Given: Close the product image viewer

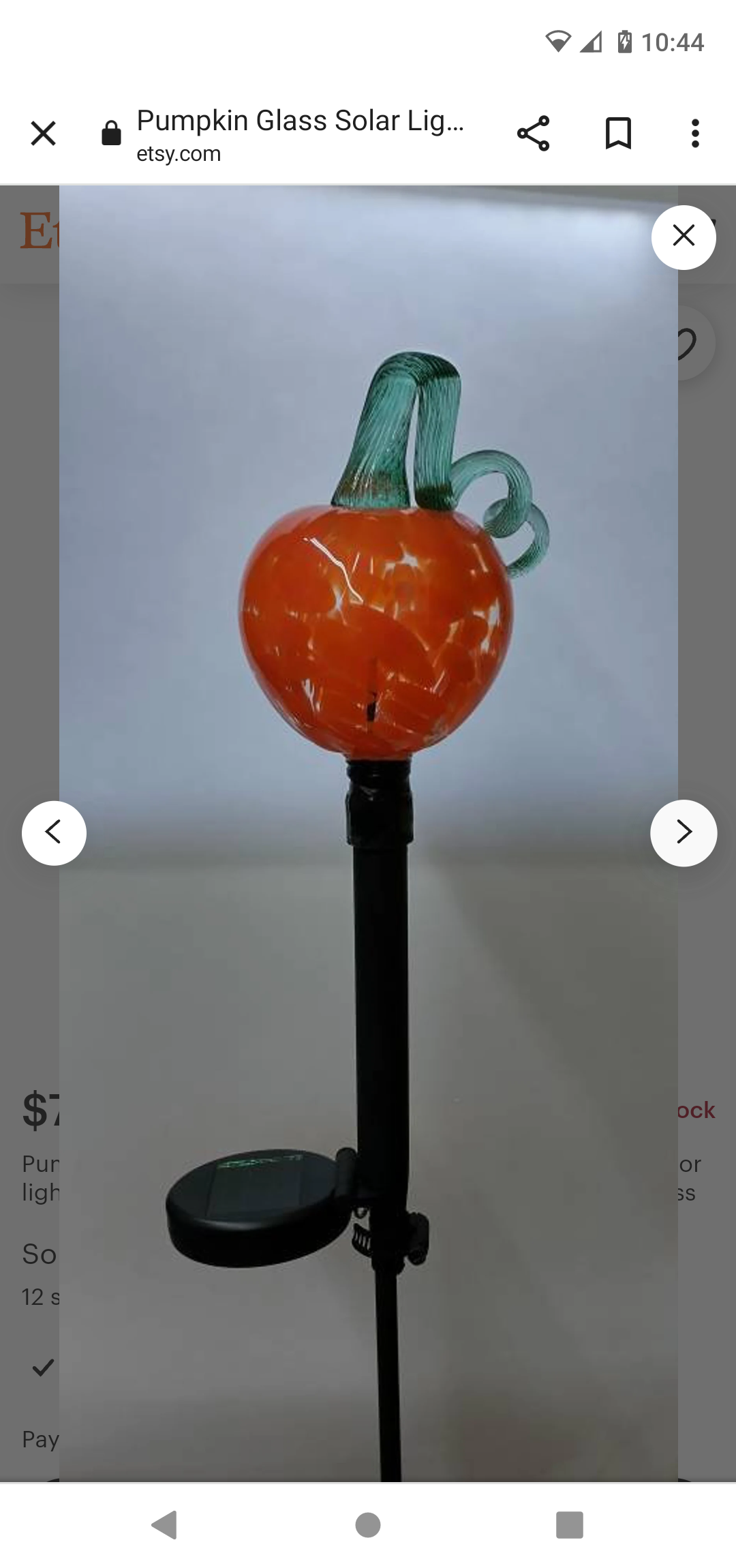Looking at the screenshot, I should pos(684,237).
